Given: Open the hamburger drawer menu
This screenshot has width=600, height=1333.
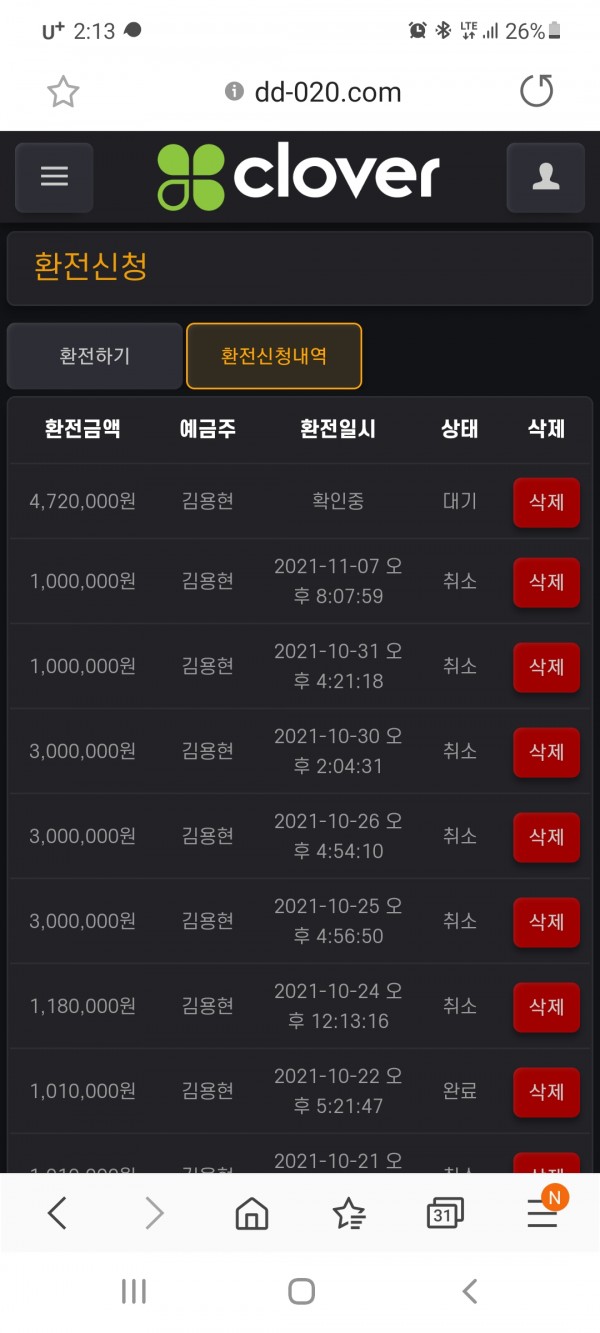Looking at the screenshot, I should click(x=54, y=177).
